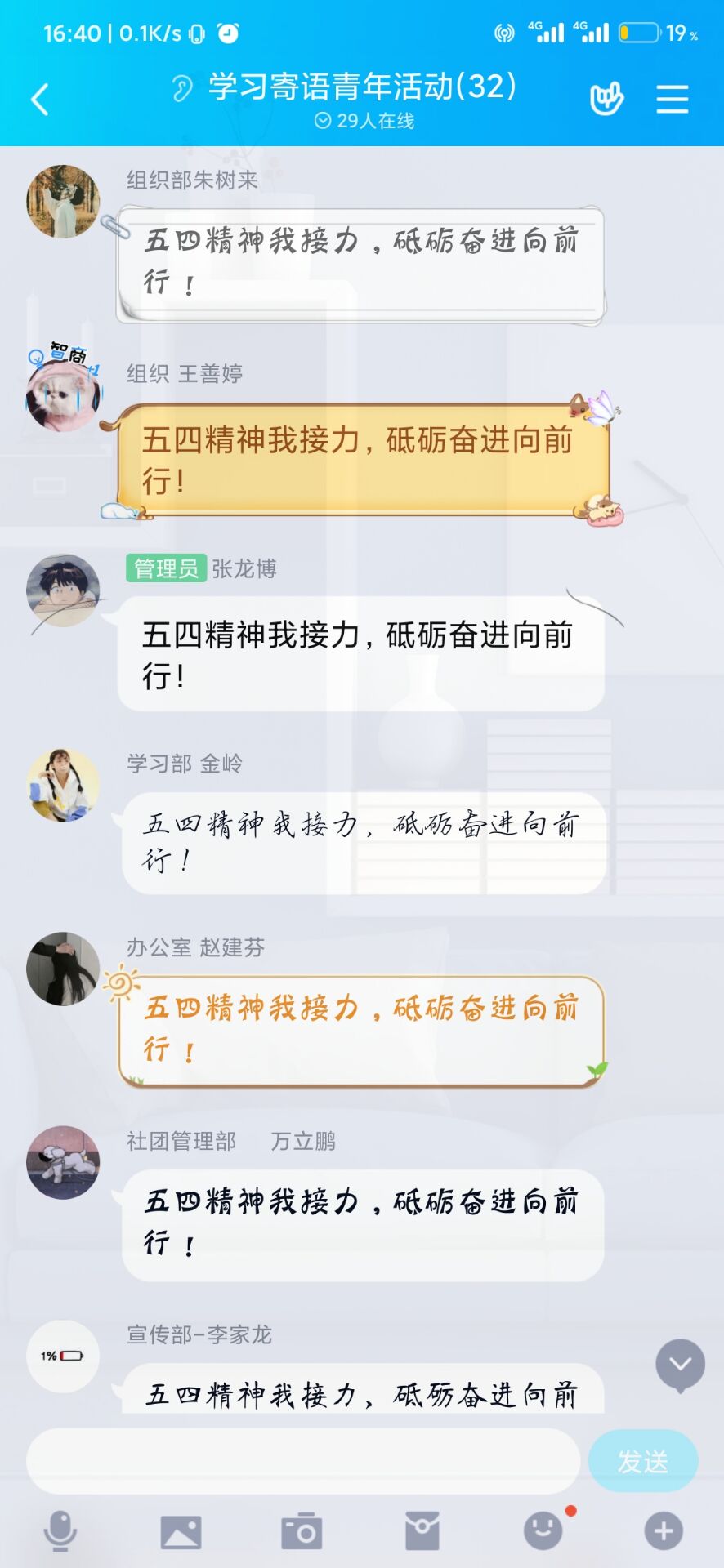Open the image gallery picker
This screenshot has height=1568, width=724.
coord(181,1532)
